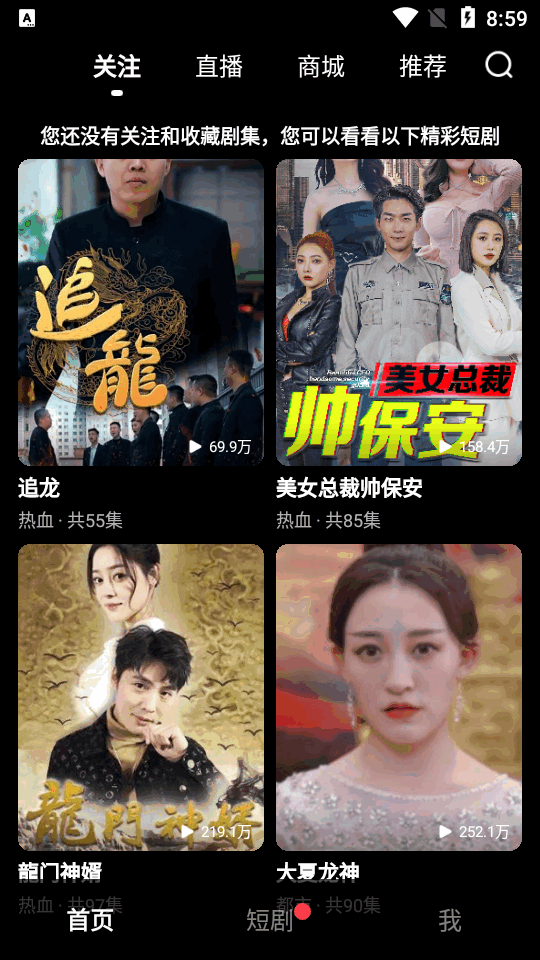Go to the 首页 bottom tab
This screenshot has width=540, height=960.
tap(90, 920)
